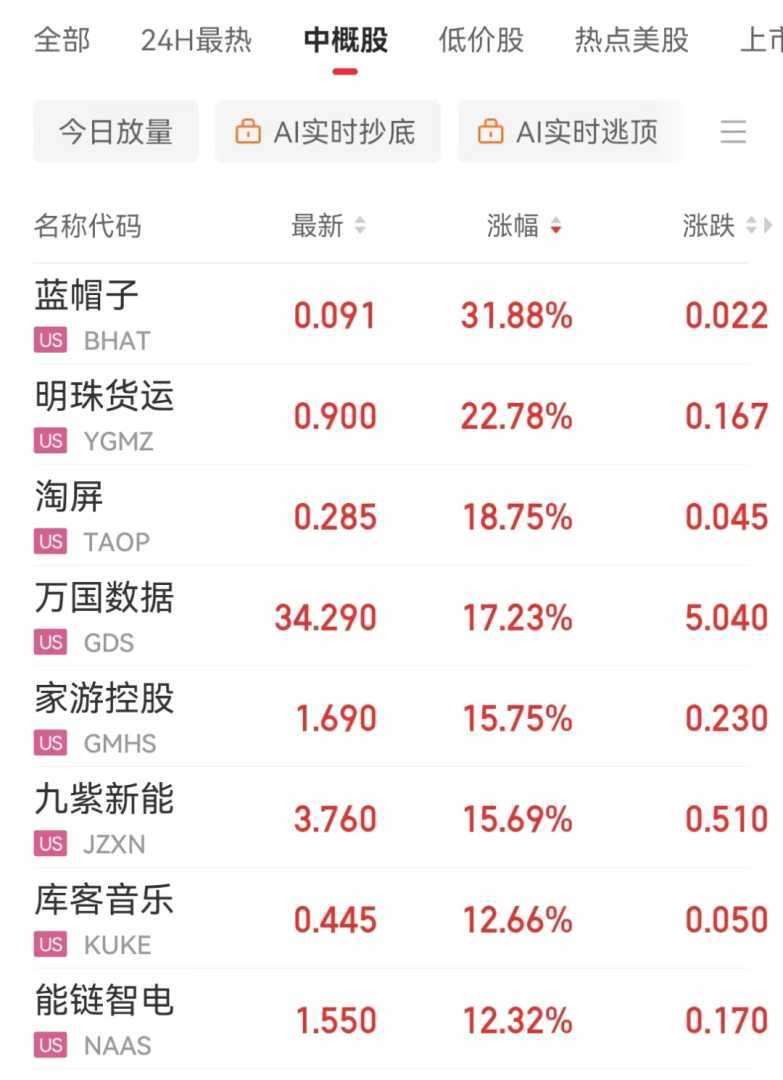Image resolution: width=783 pixels, height=1080 pixels.
Task: Select the 热点美股 tab
Action: pos(631,41)
